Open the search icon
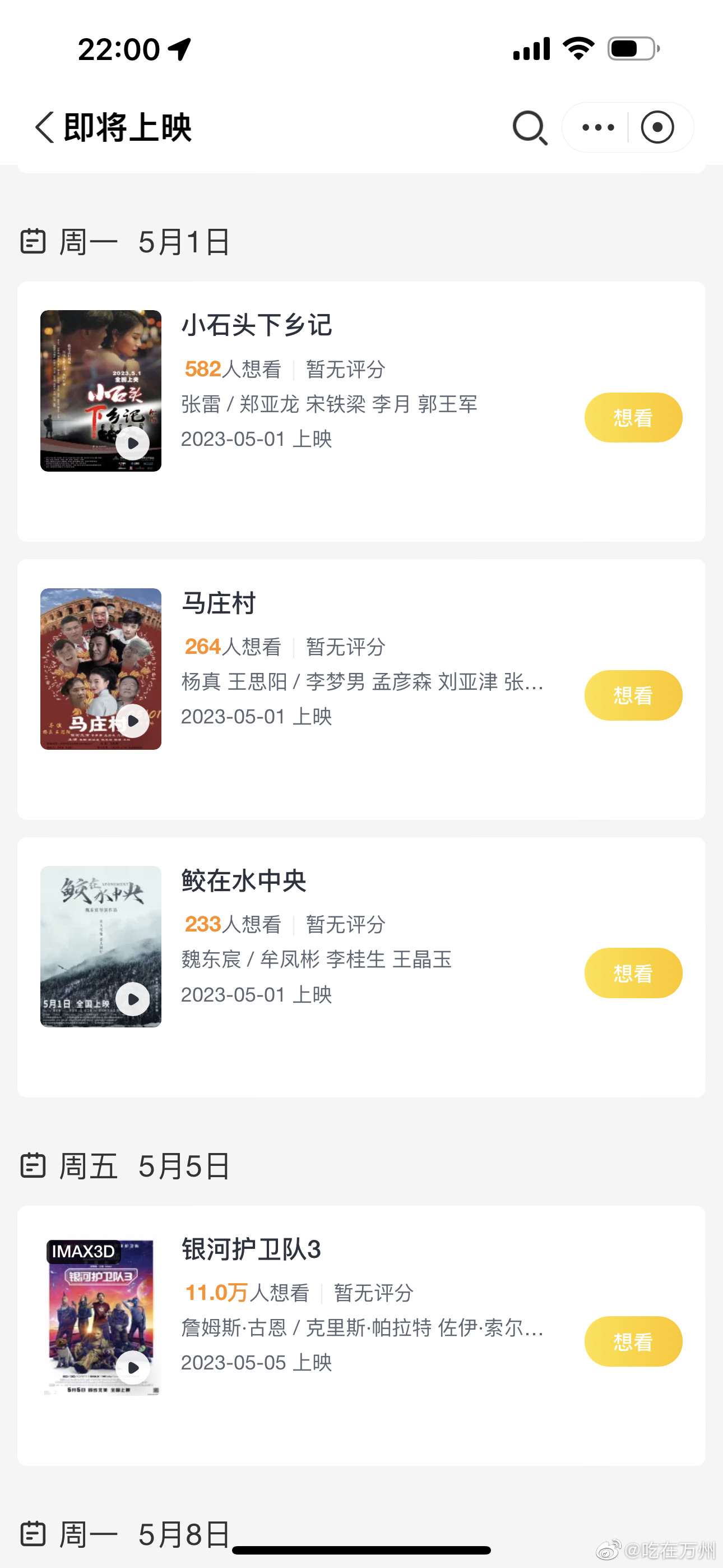This screenshot has height=1568, width=723. pyautogui.click(x=530, y=127)
